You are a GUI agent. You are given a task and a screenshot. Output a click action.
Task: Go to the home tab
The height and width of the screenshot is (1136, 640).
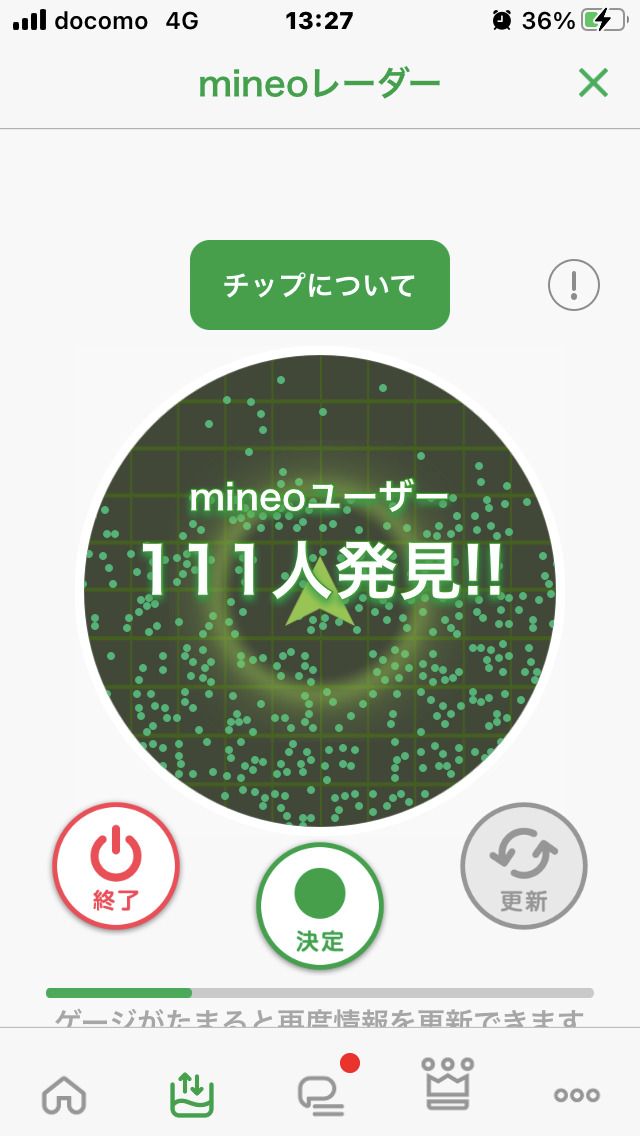pos(64,1094)
